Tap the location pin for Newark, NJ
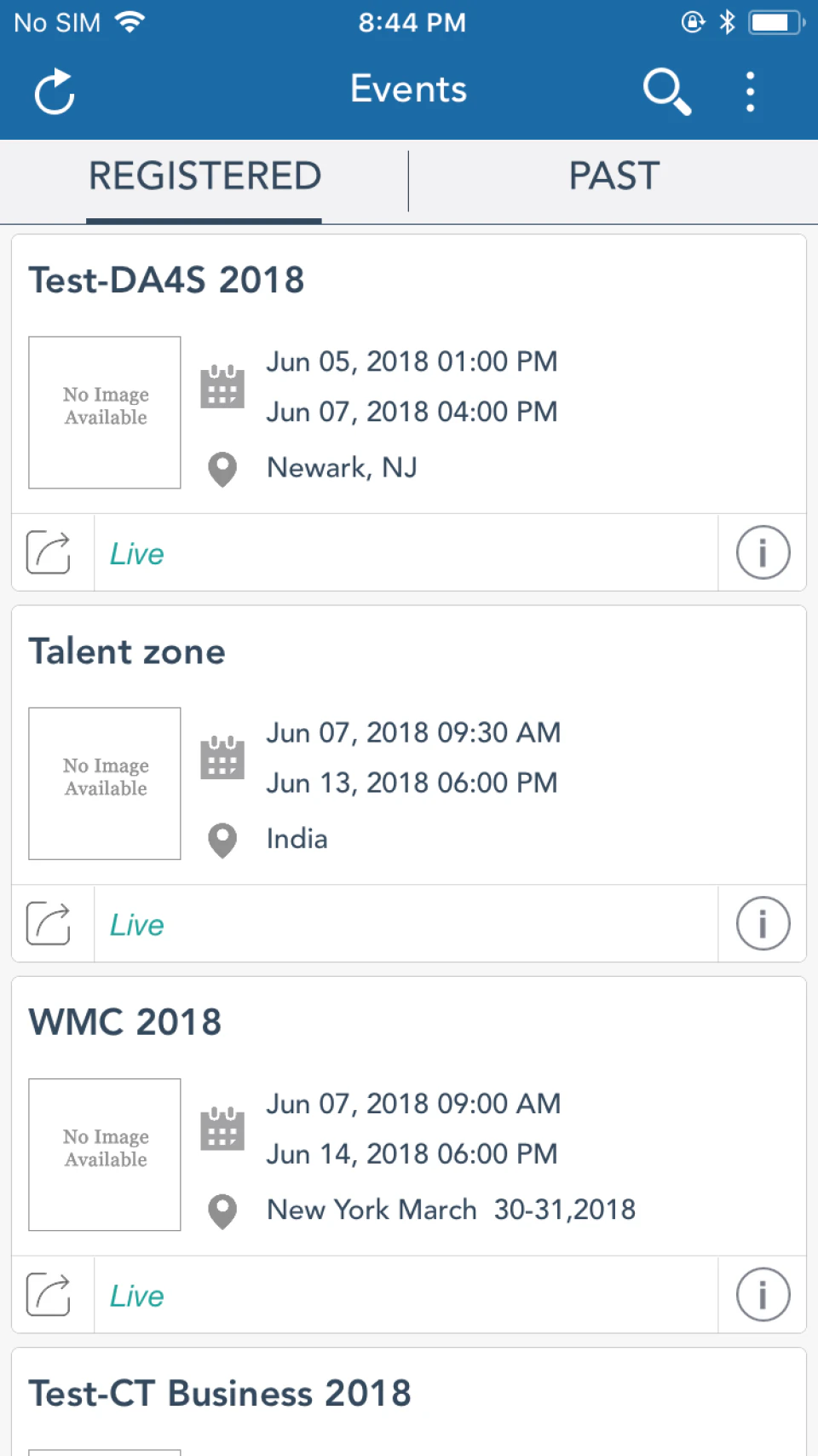The height and width of the screenshot is (1456, 818). (222, 469)
